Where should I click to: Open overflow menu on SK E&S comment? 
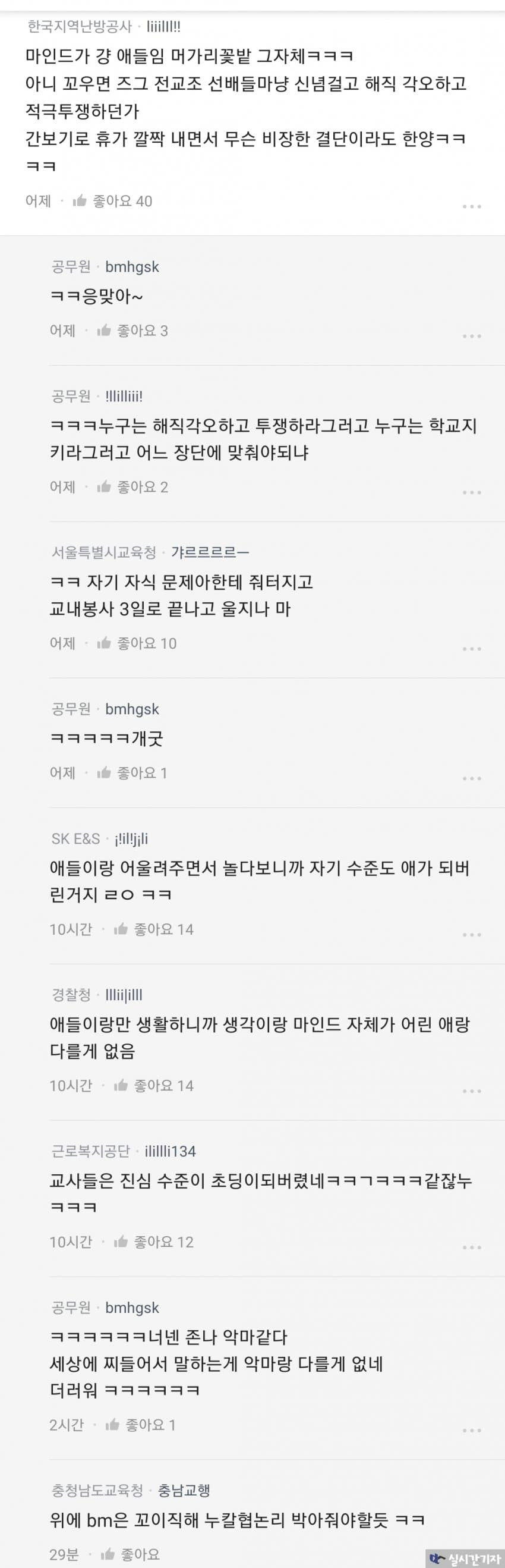[472, 935]
